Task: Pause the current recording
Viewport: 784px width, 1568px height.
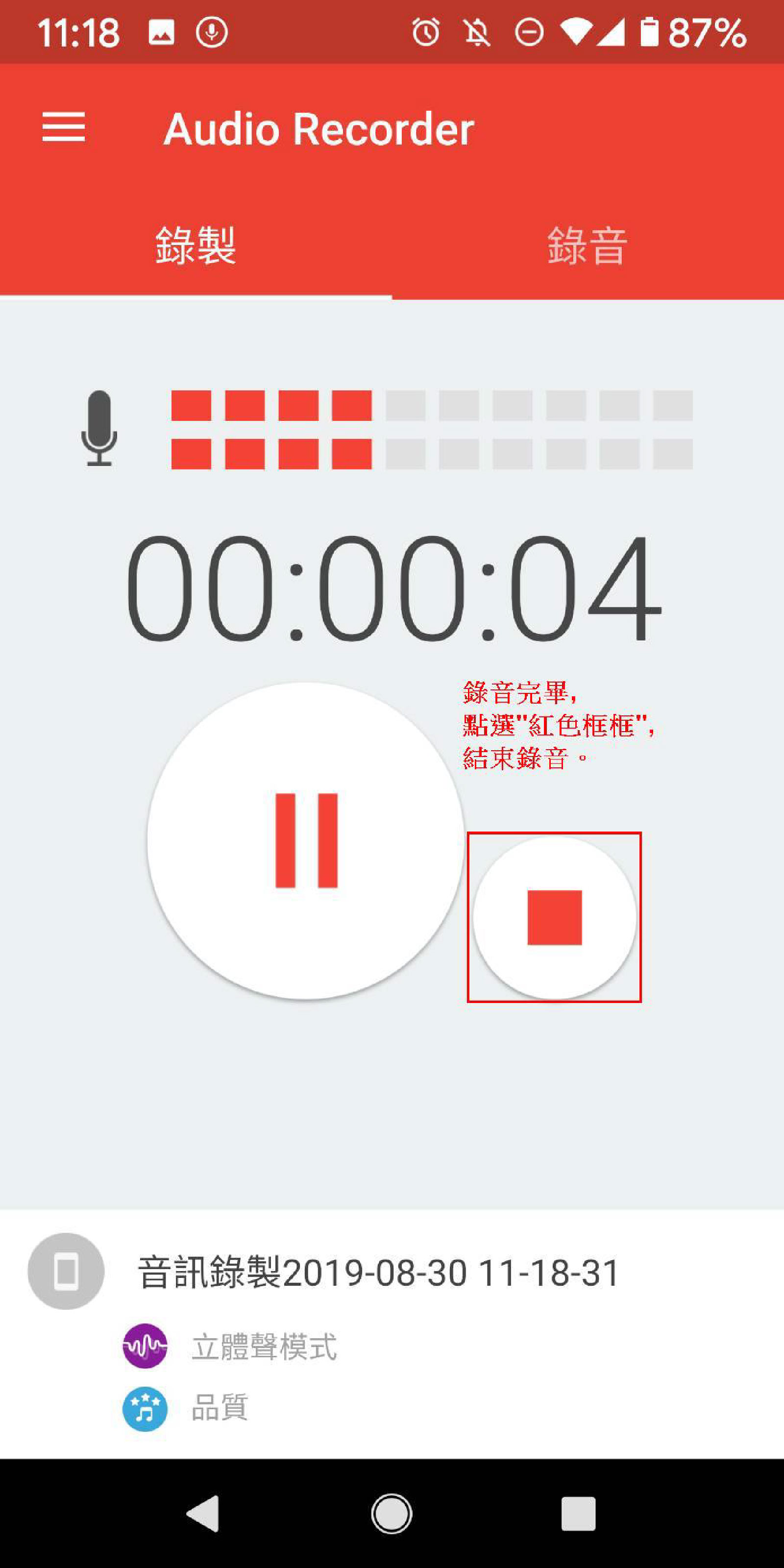Action: point(306,840)
